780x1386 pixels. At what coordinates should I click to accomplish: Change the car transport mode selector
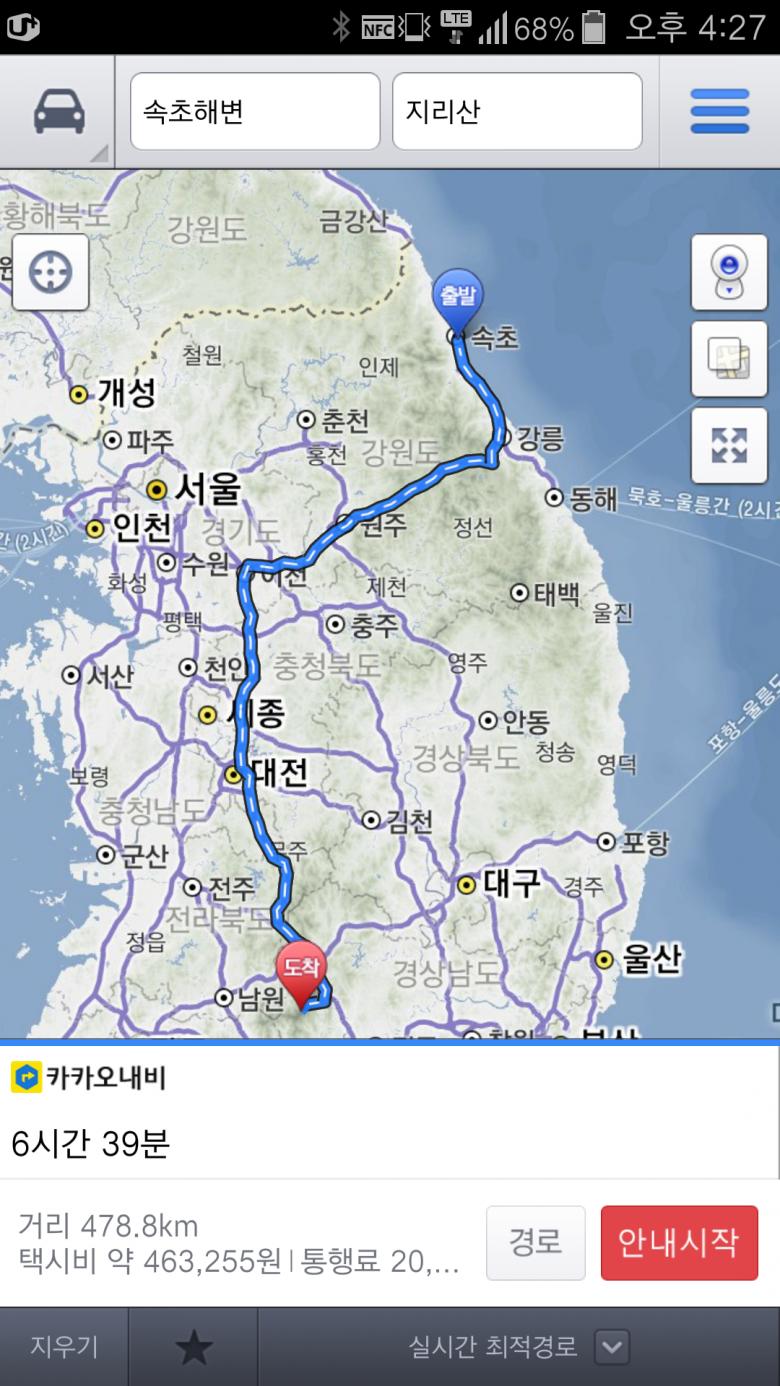coord(58,111)
